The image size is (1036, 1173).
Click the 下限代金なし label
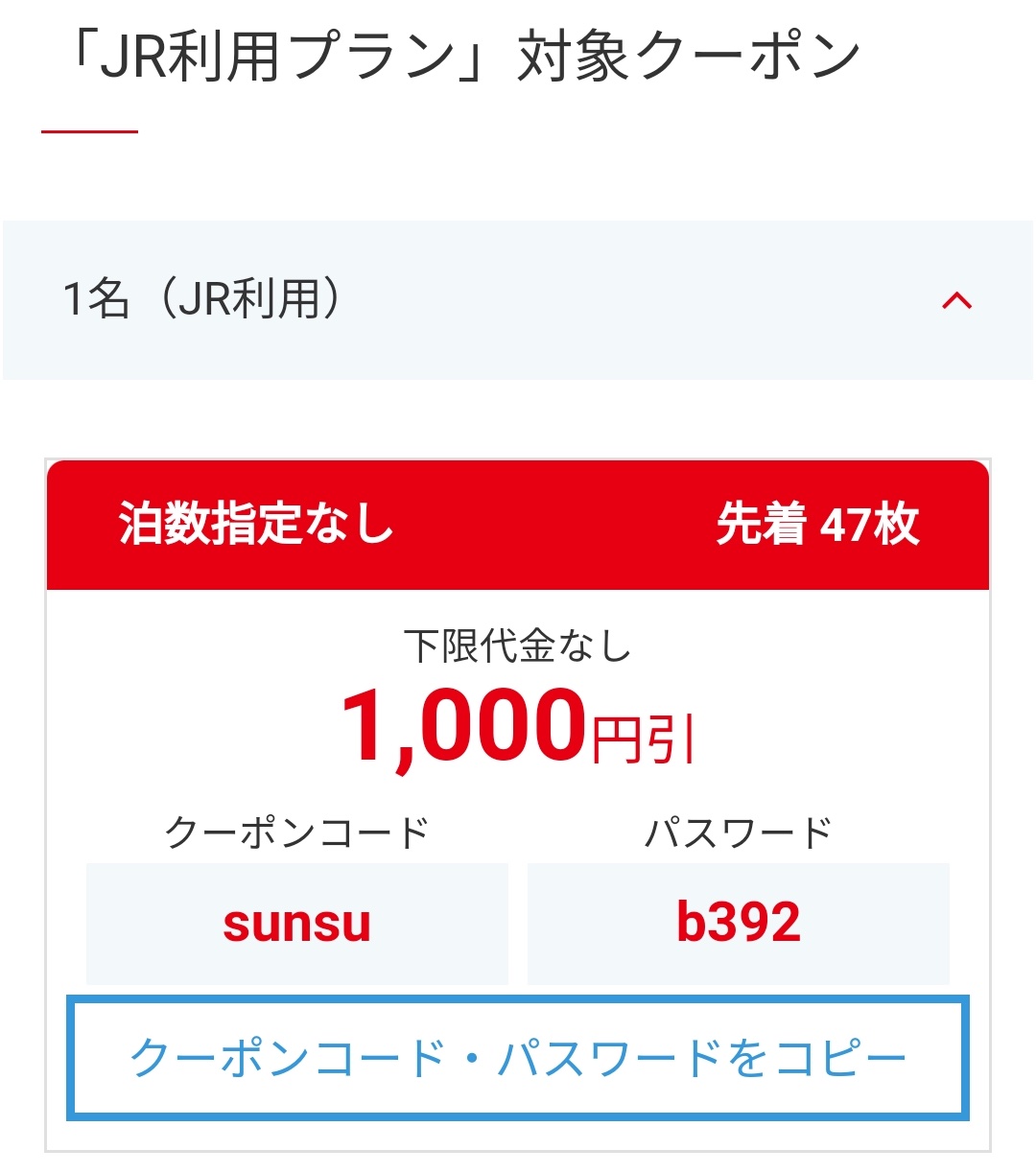click(x=518, y=646)
